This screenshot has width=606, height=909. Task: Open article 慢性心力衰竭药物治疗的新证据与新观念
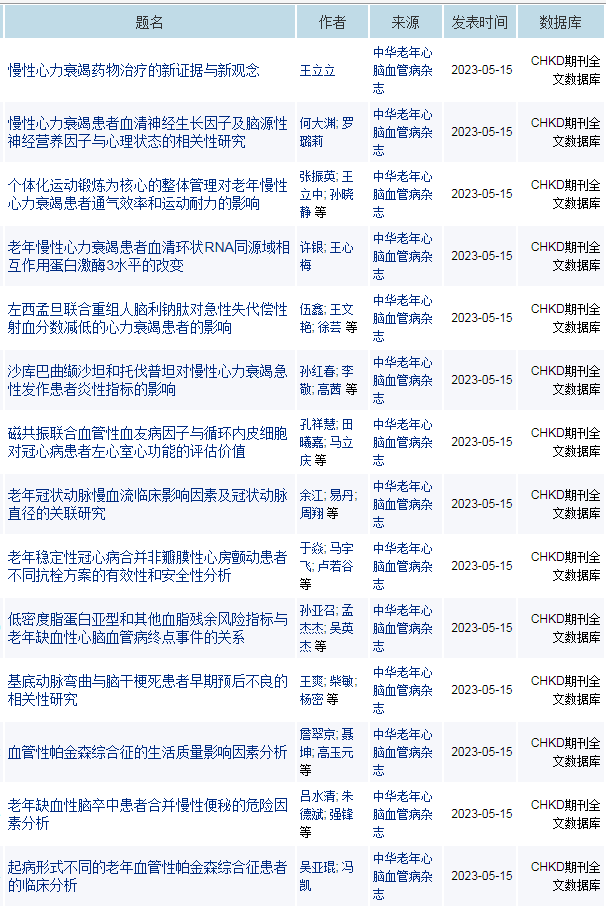134,70
